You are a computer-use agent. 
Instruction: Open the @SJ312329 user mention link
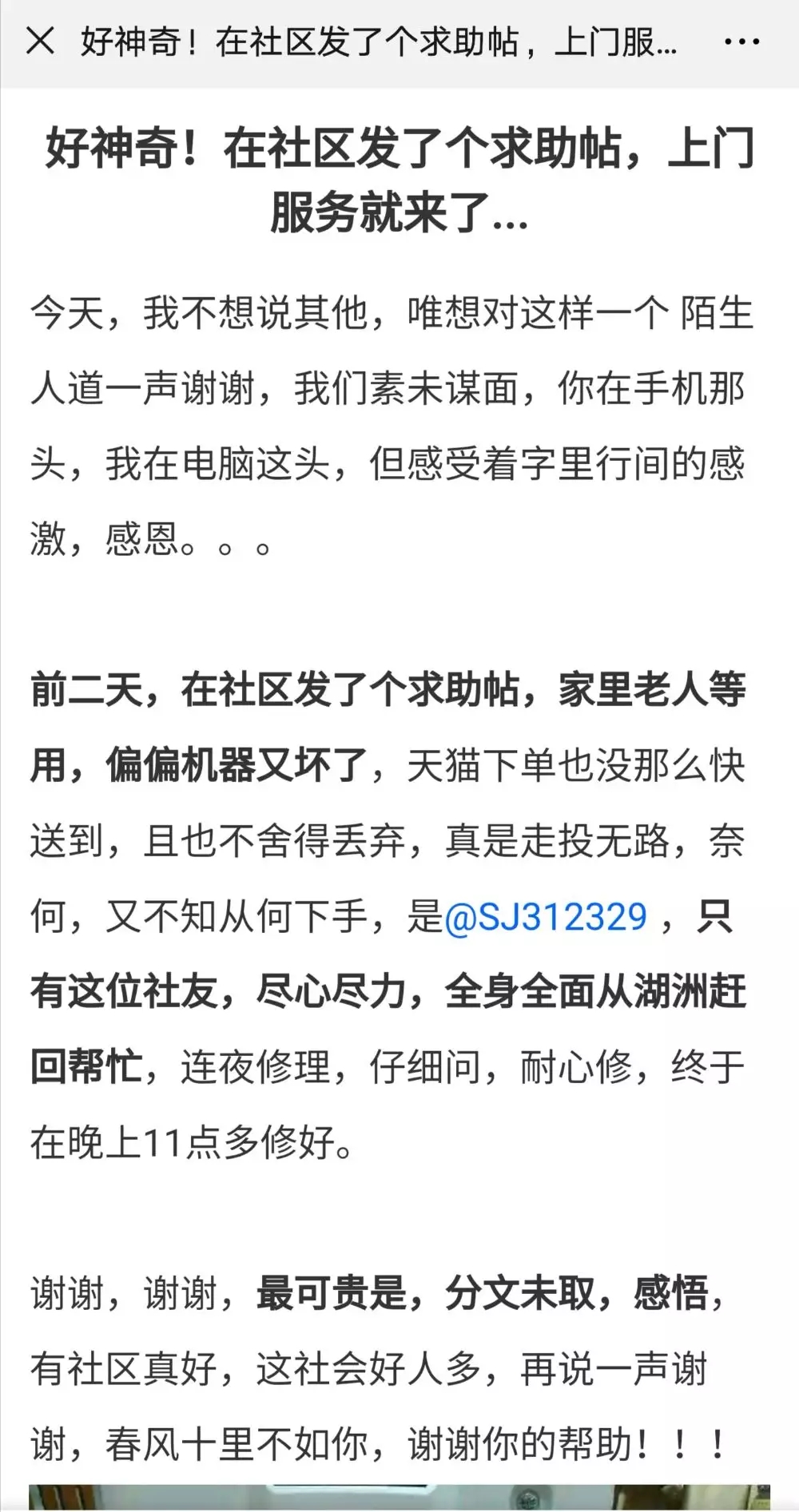pyautogui.click(x=545, y=917)
